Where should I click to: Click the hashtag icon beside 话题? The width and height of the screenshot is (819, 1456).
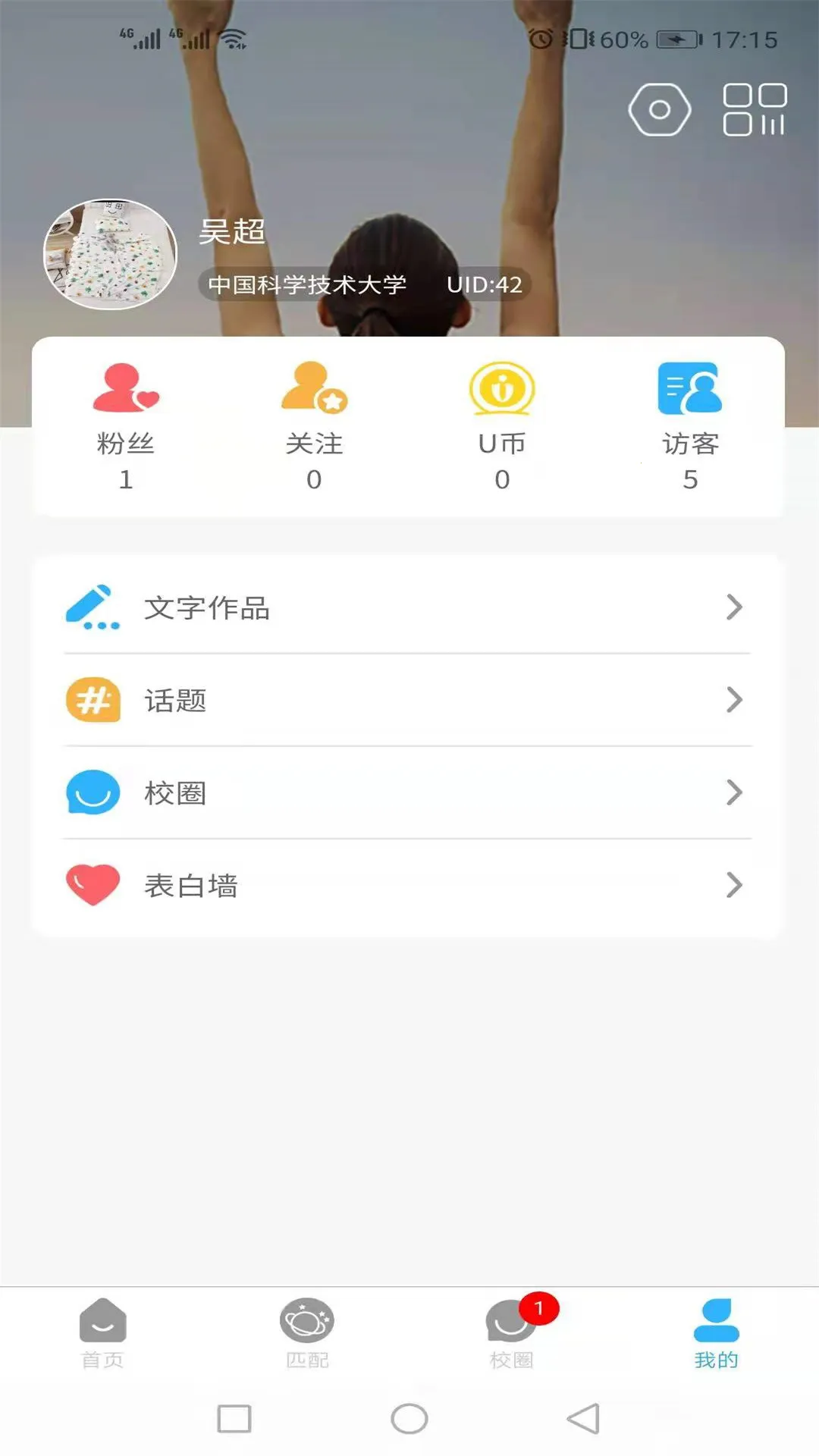click(93, 699)
